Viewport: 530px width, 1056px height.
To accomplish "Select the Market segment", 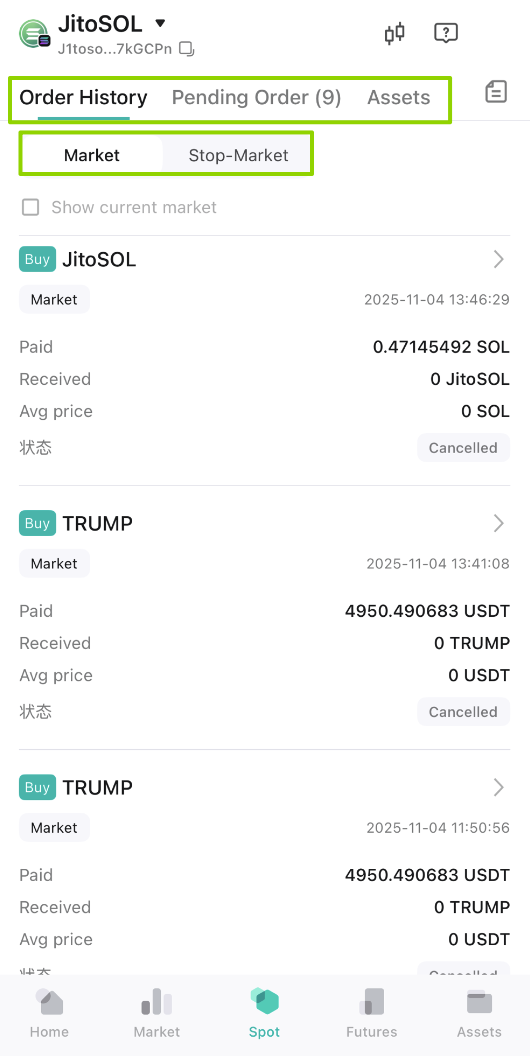I will point(92,155).
